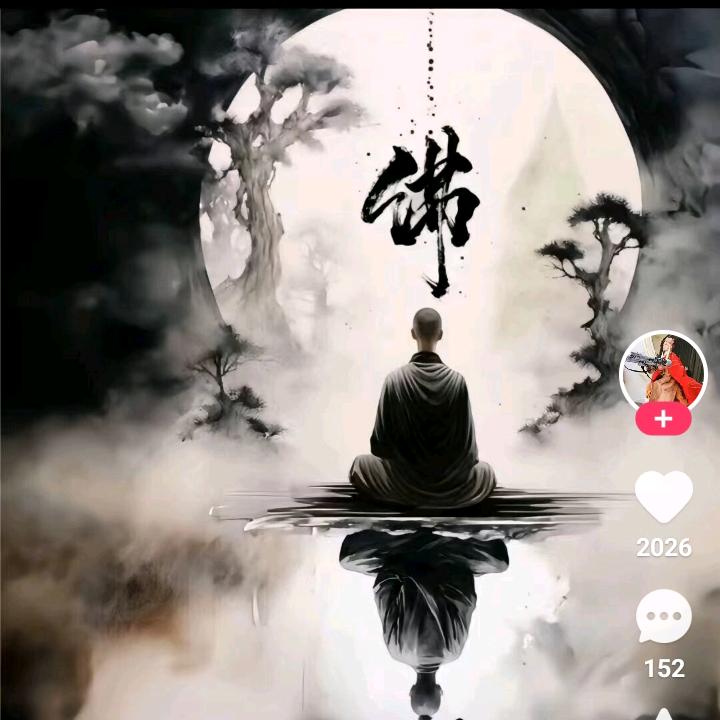
Task: Open the creator's profile avatar
Action: pos(663,372)
